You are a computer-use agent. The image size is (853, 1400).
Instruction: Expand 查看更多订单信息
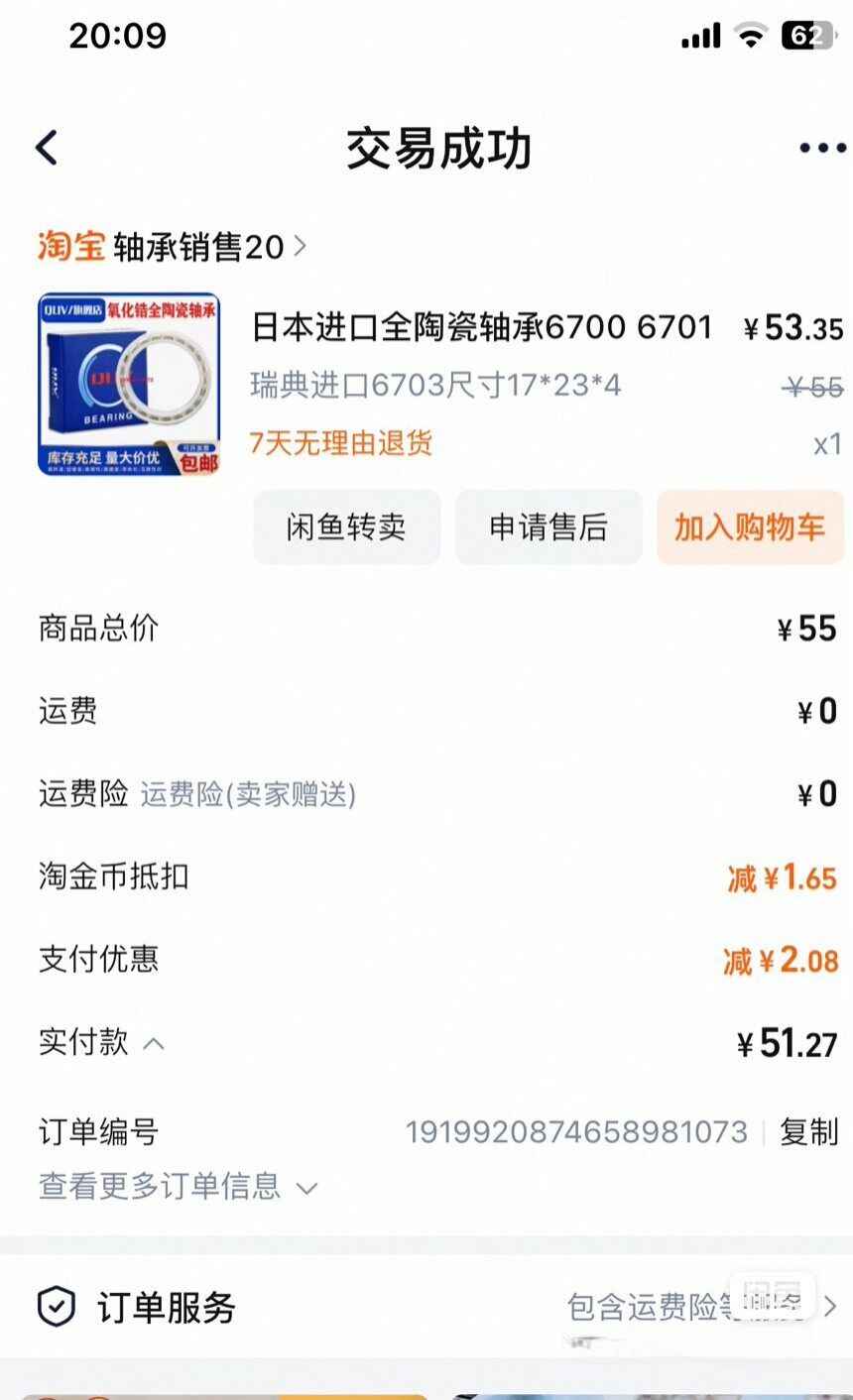point(178,1186)
